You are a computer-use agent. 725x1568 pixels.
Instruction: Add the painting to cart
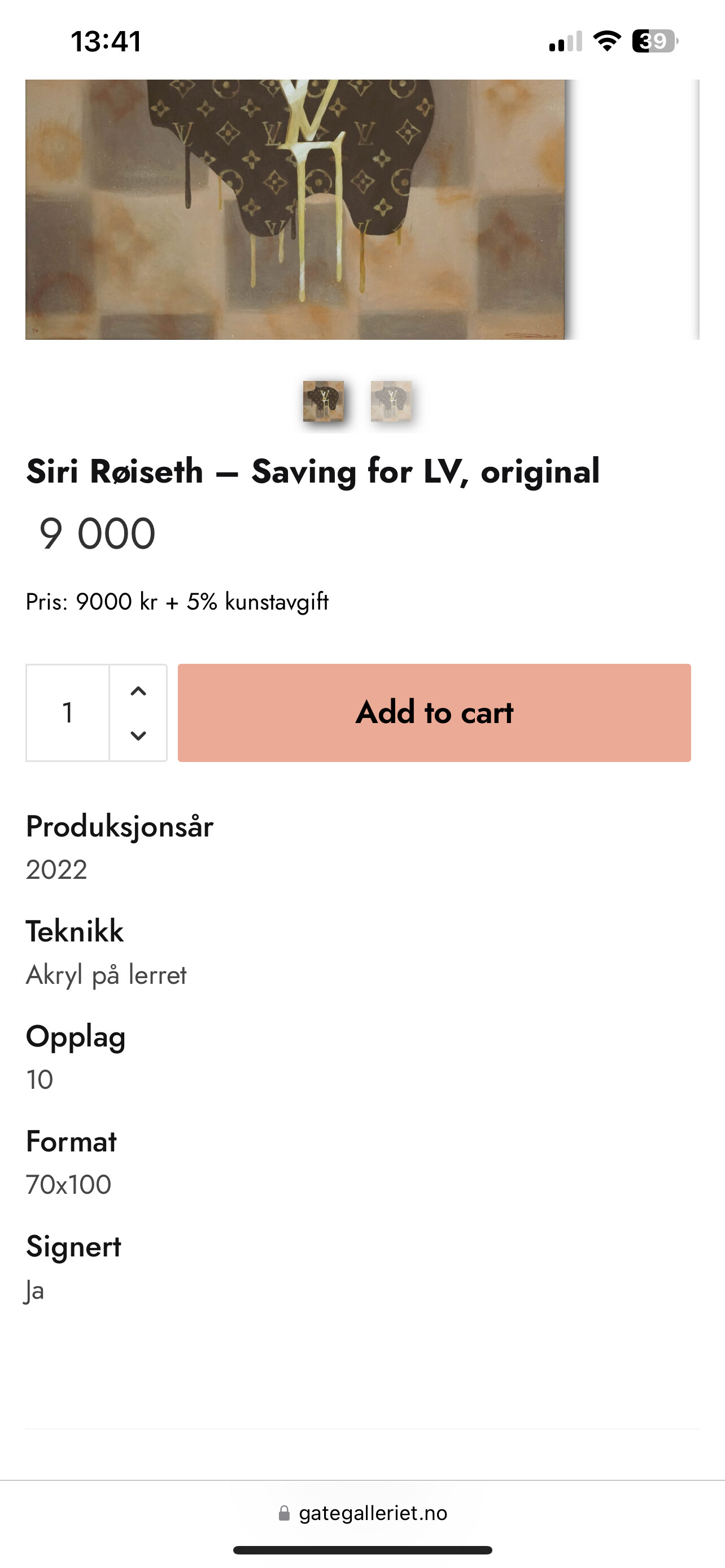434,712
